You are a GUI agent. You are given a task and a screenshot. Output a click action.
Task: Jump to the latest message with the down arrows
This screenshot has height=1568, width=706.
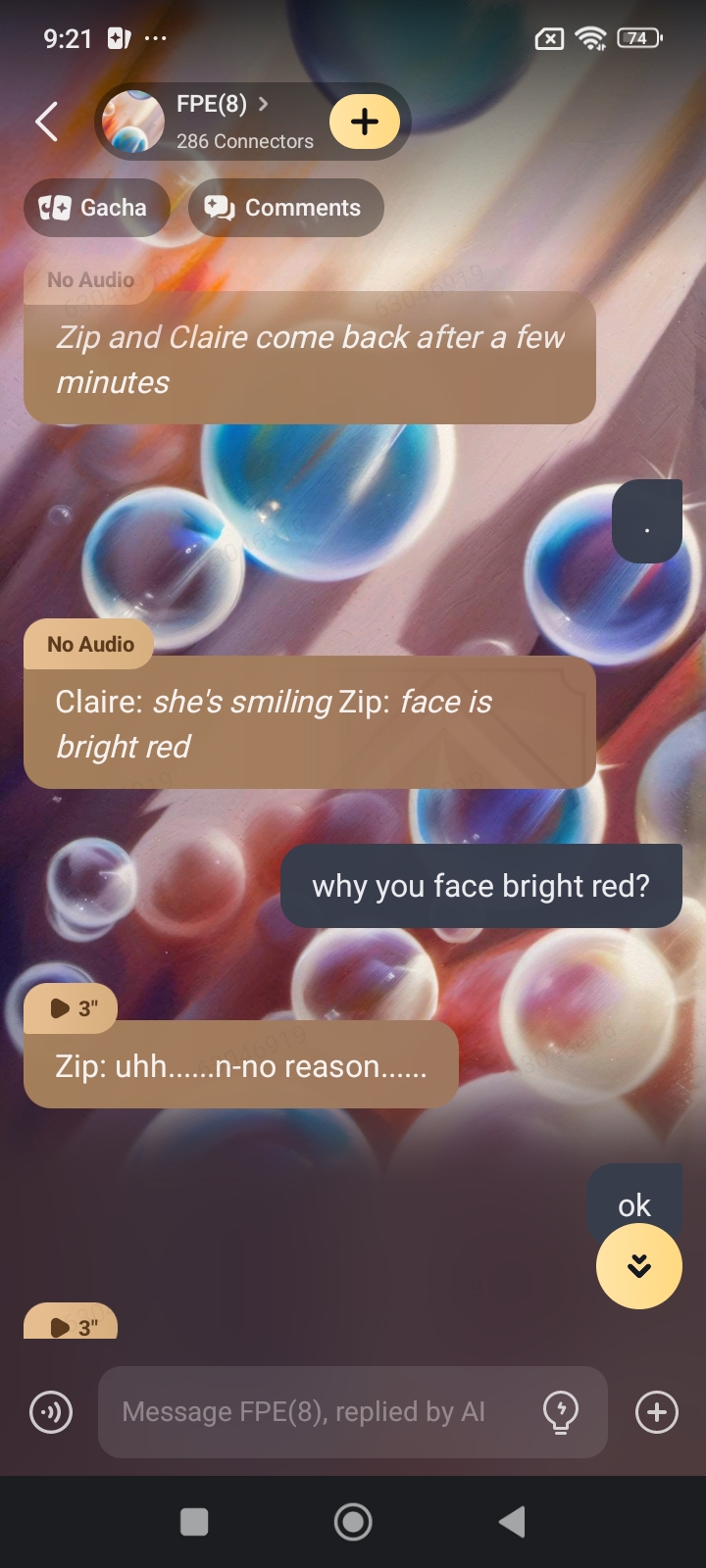click(x=638, y=1266)
